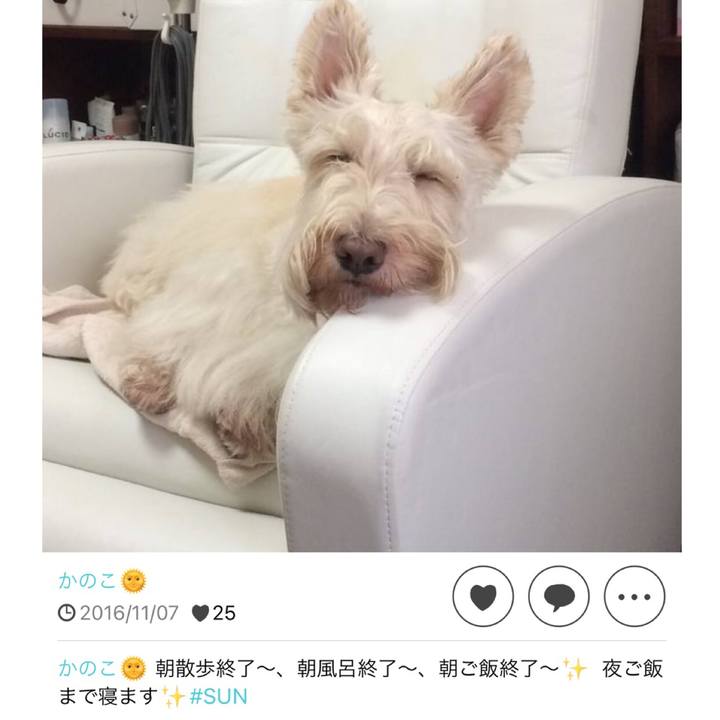The width and height of the screenshot is (720, 720).
Task: Open the more options menu
Action: 634,596
